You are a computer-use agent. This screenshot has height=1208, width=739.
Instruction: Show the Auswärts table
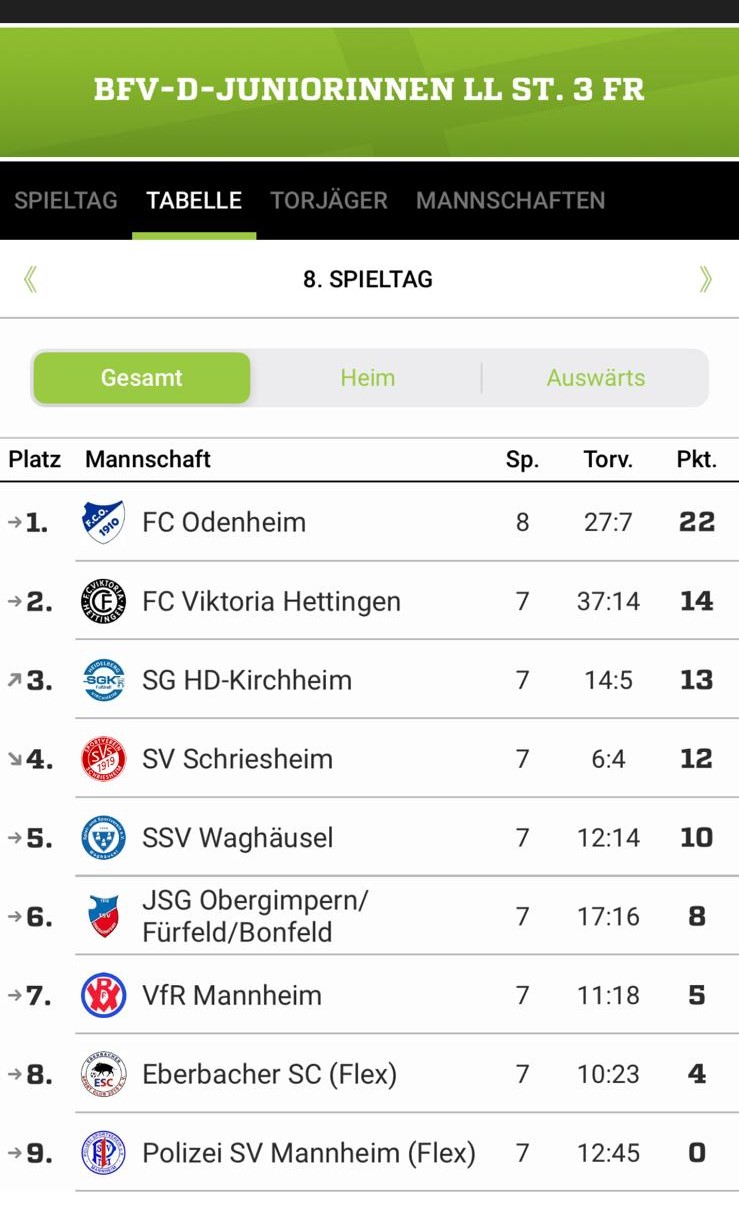coord(595,378)
